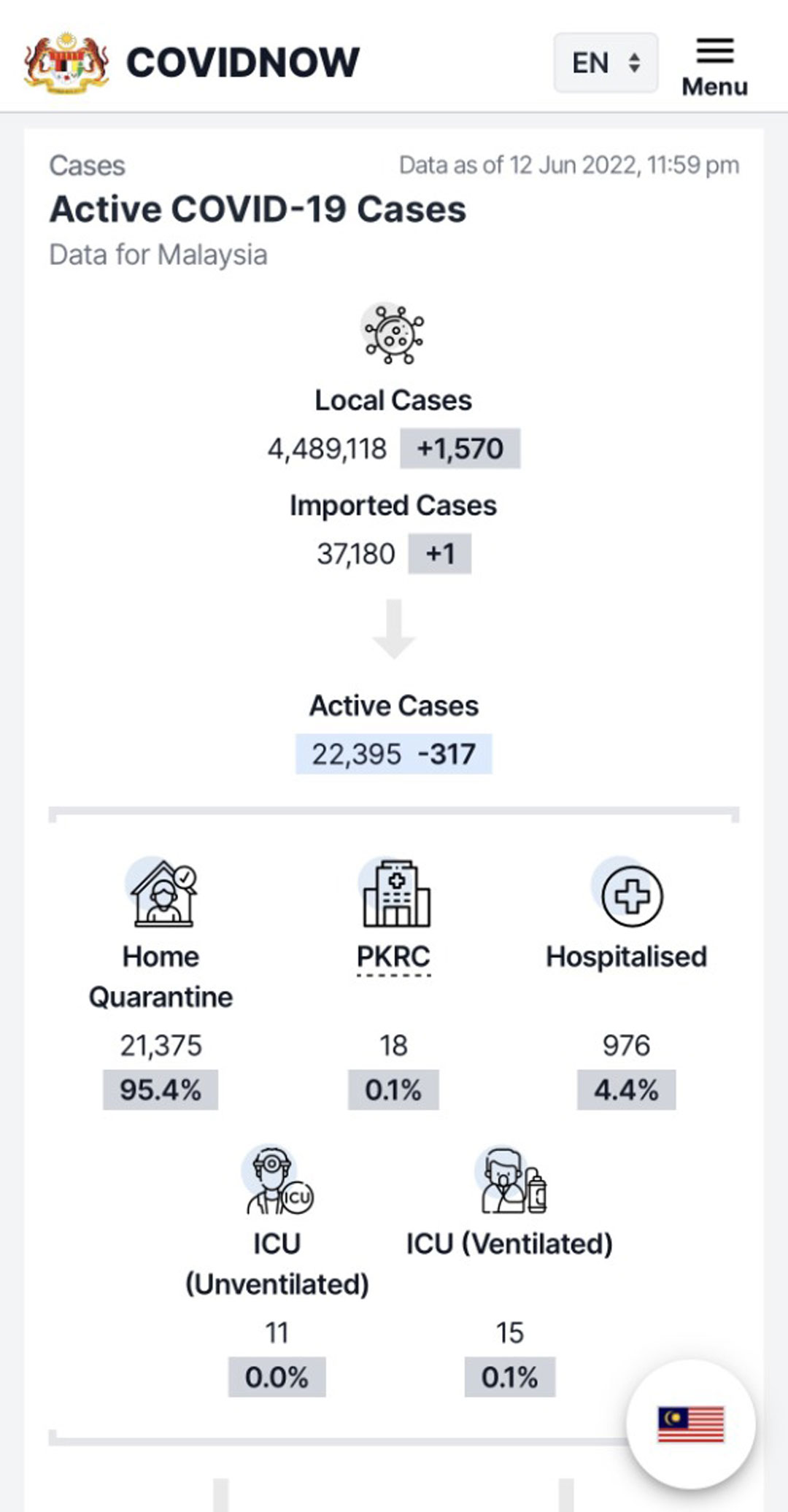The height and width of the screenshot is (1512, 788).
Task: Go to COVIDNOW home via the logo
Action: pyautogui.click(x=192, y=62)
